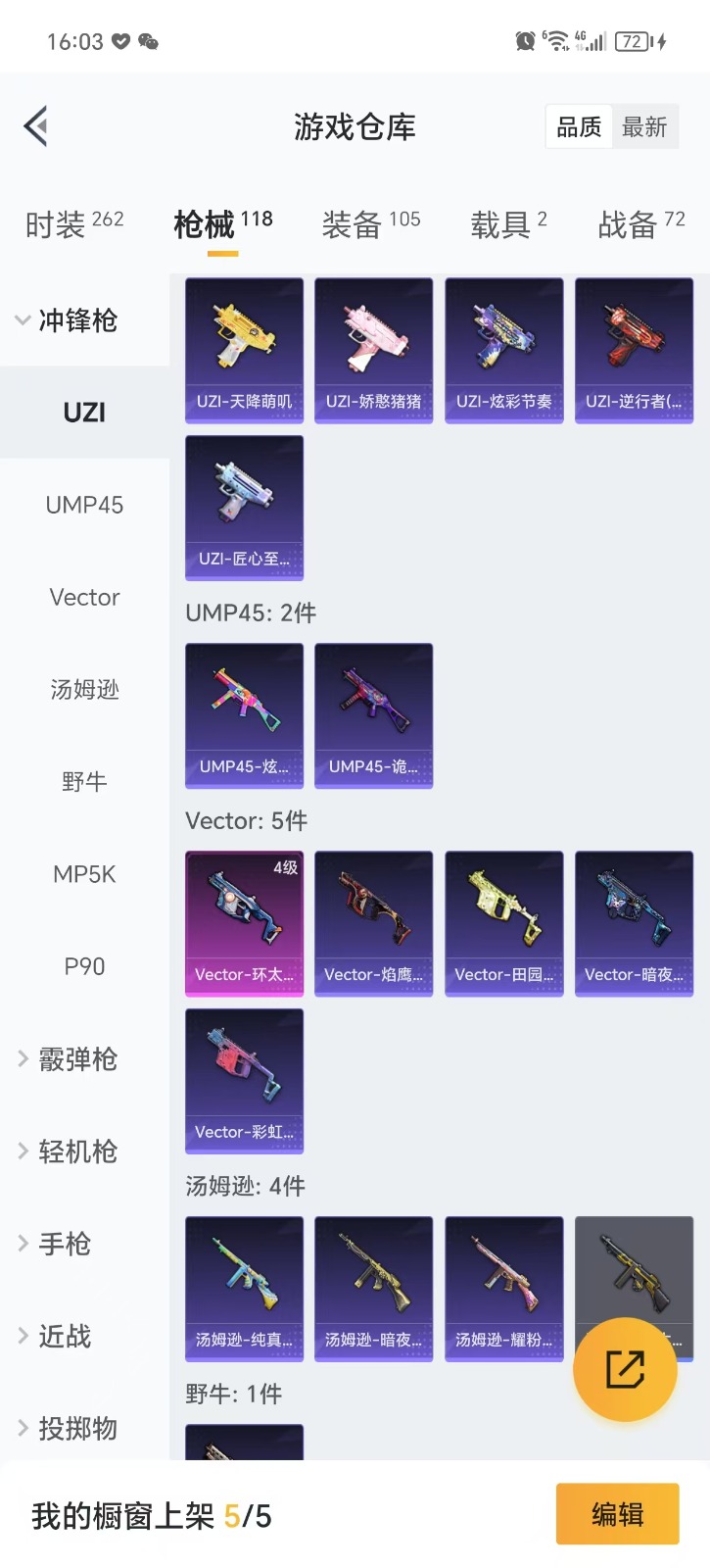Go back using the arrow icon
This screenshot has height=1568, width=710.
[36, 126]
